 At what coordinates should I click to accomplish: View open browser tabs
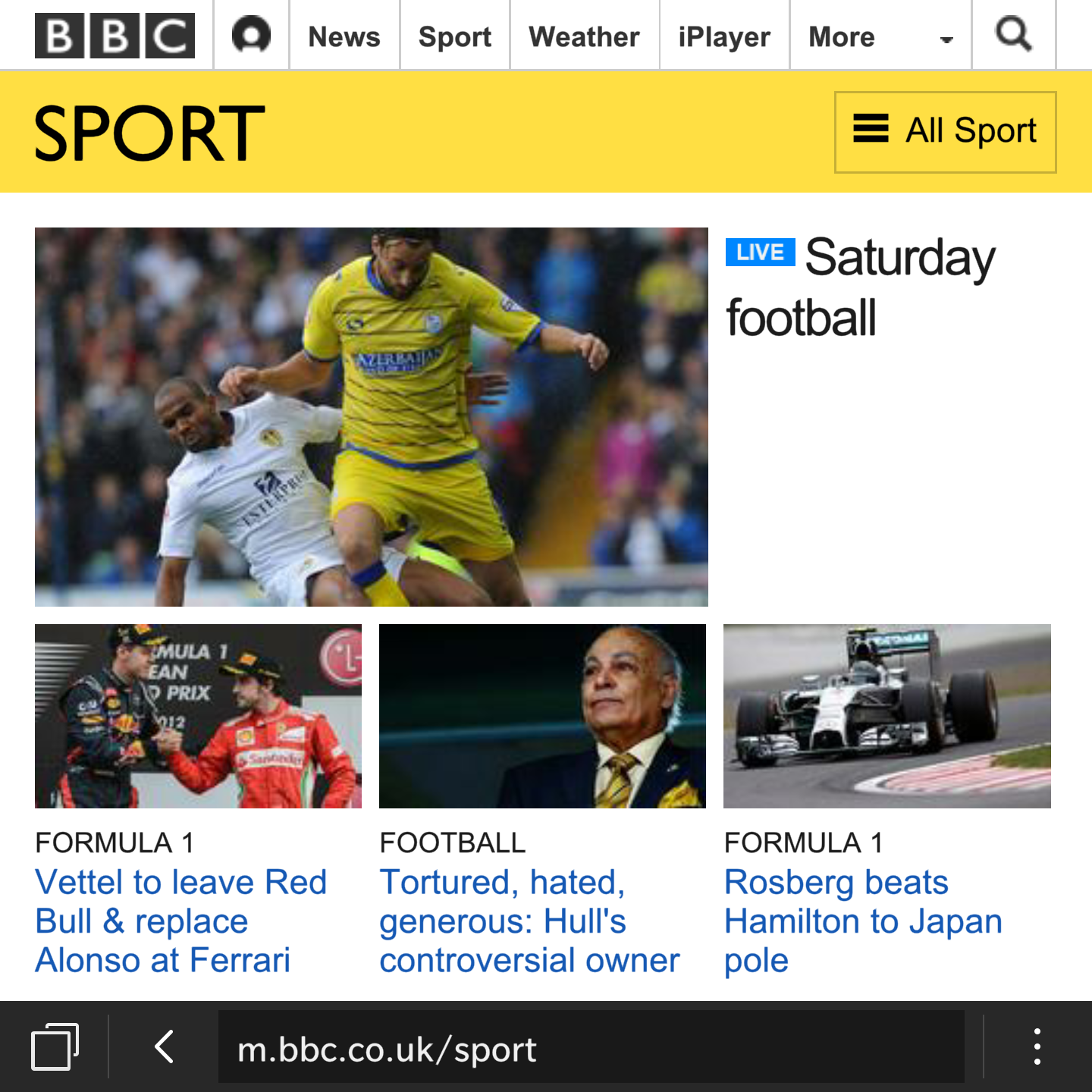(55, 1047)
